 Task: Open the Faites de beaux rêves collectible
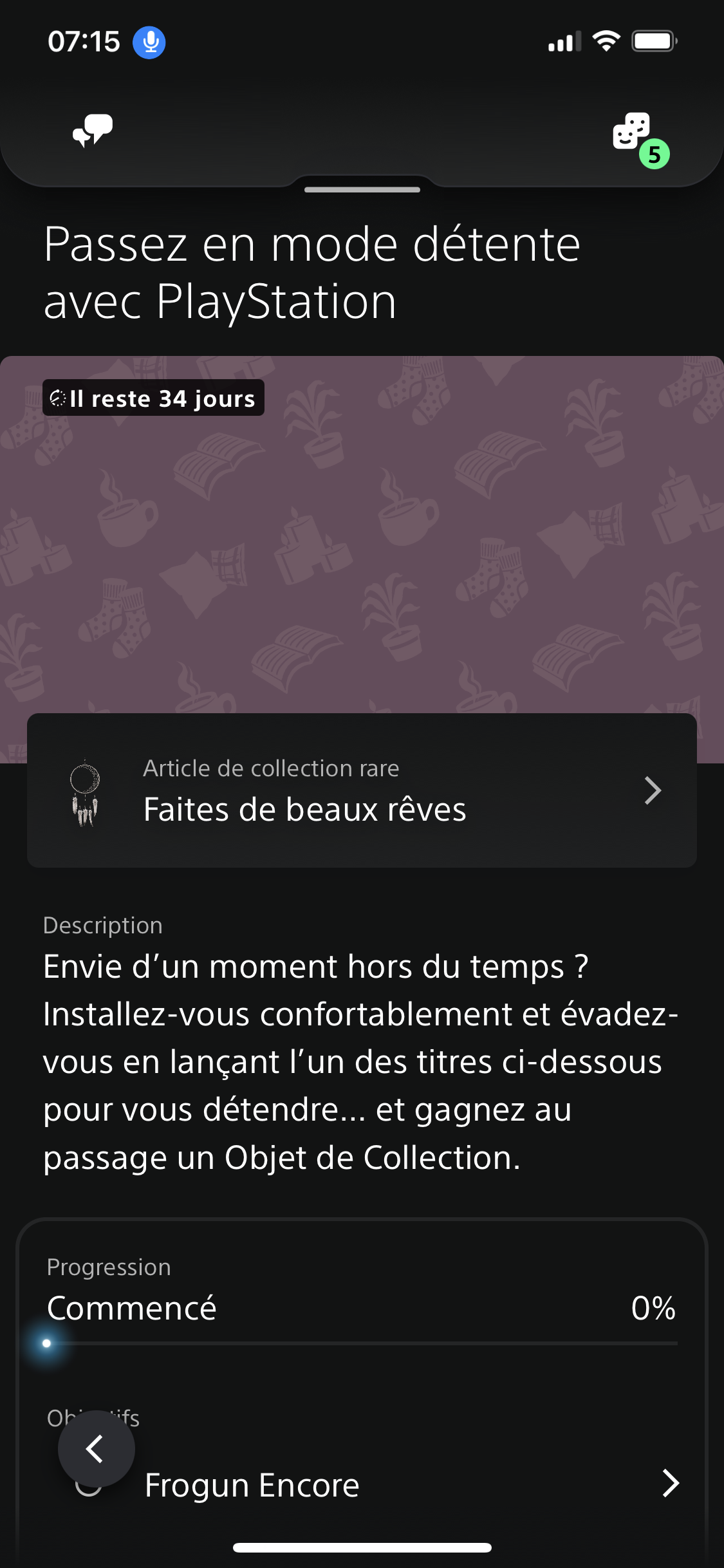(x=362, y=790)
